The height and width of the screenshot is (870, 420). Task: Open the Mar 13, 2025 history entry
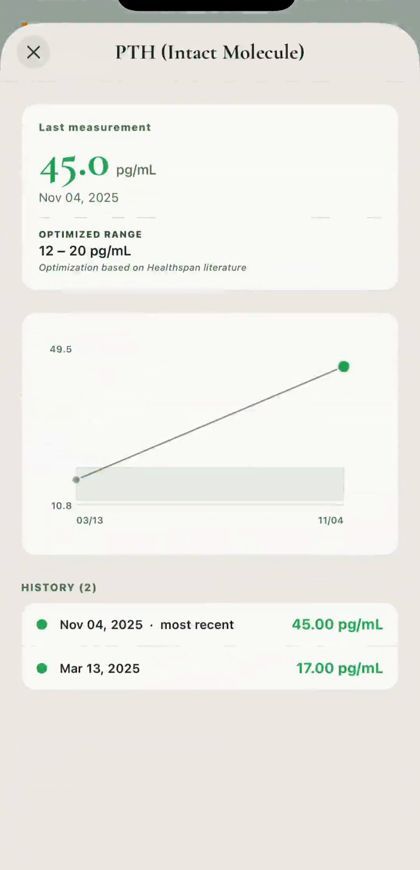[210, 668]
